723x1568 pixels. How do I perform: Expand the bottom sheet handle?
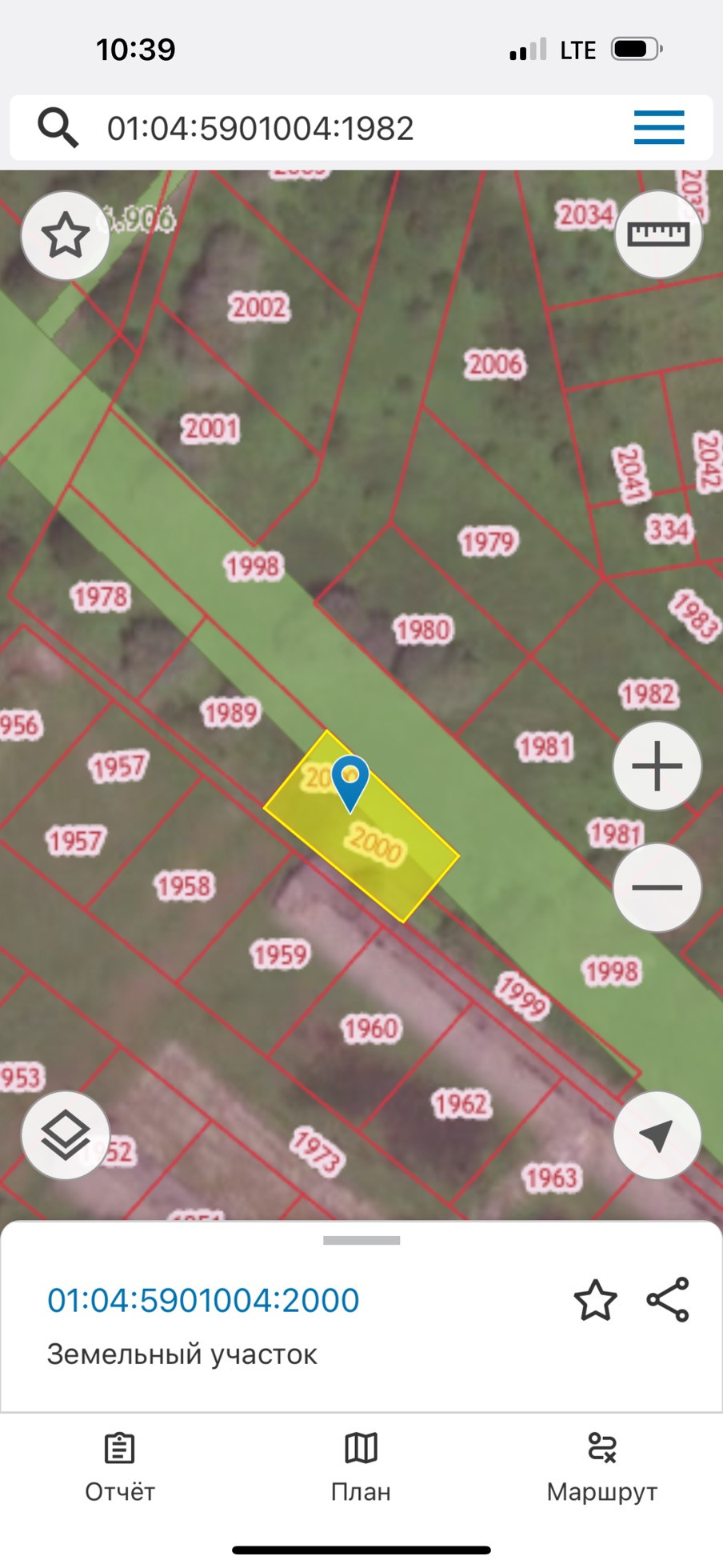361,1241
